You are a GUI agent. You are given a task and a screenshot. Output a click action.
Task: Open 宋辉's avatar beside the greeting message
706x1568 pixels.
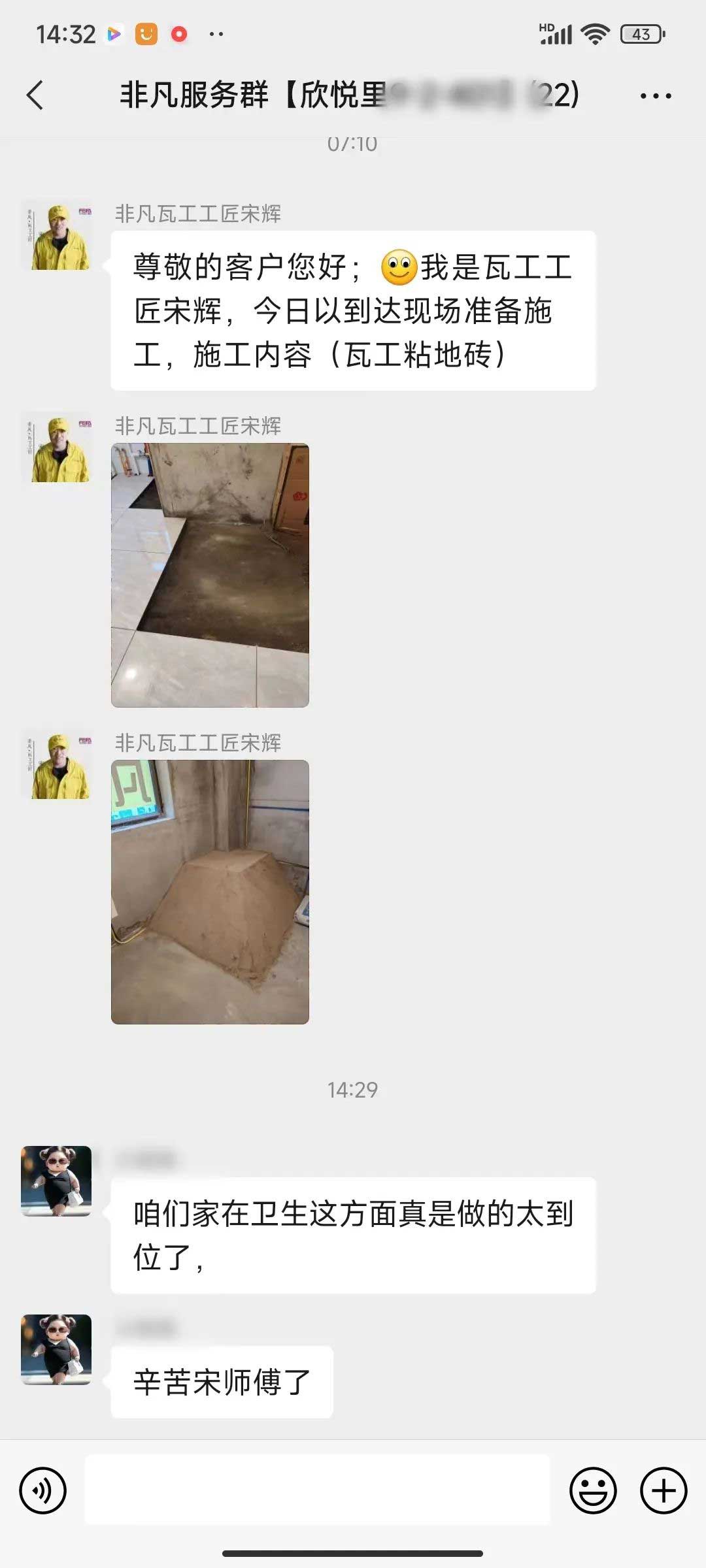tap(57, 235)
